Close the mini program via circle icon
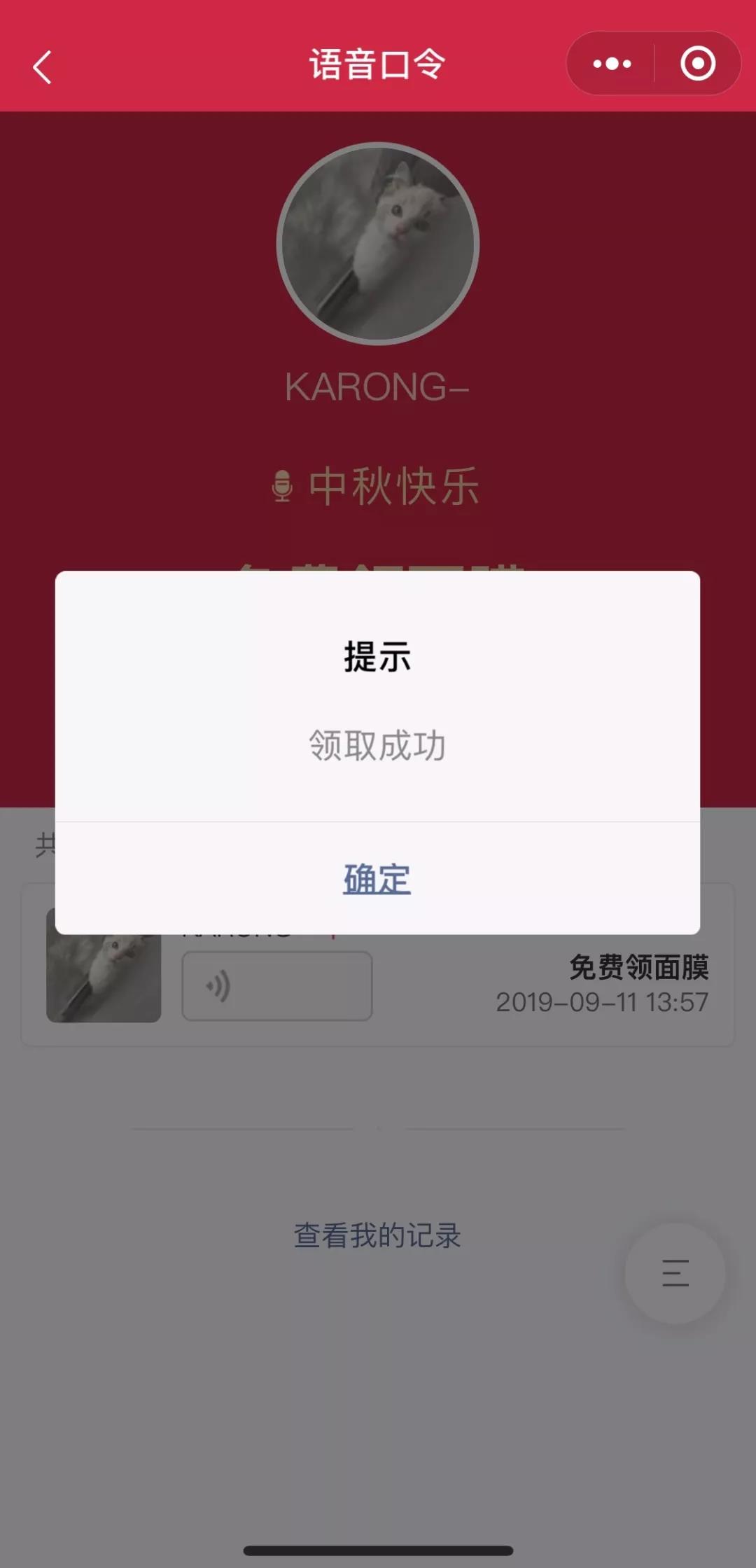The height and width of the screenshot is (1568, 756). 698,64
